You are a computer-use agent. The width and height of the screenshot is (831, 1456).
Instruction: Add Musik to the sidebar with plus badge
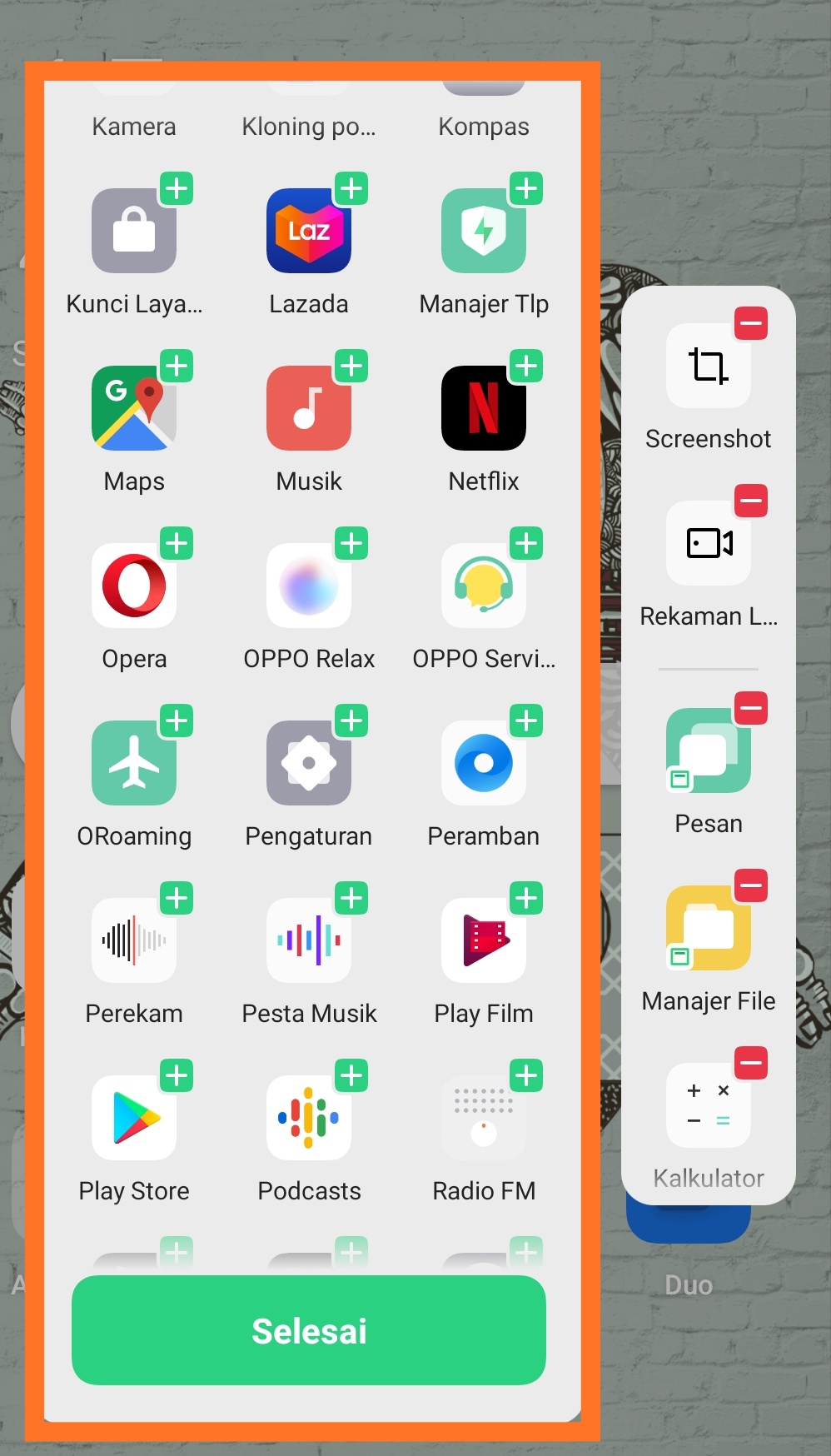tap(352, 366)
